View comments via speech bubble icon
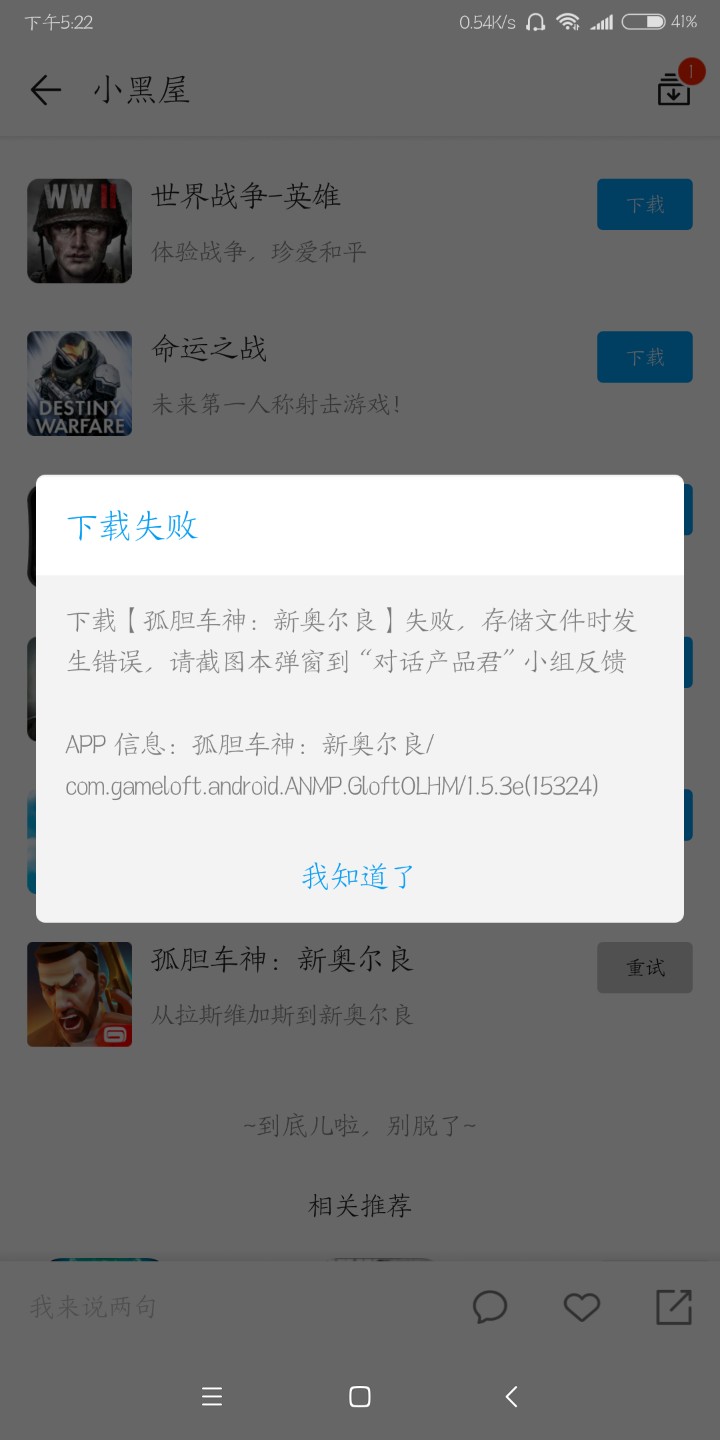The image size is (720, 1440). click(490, 1307)
